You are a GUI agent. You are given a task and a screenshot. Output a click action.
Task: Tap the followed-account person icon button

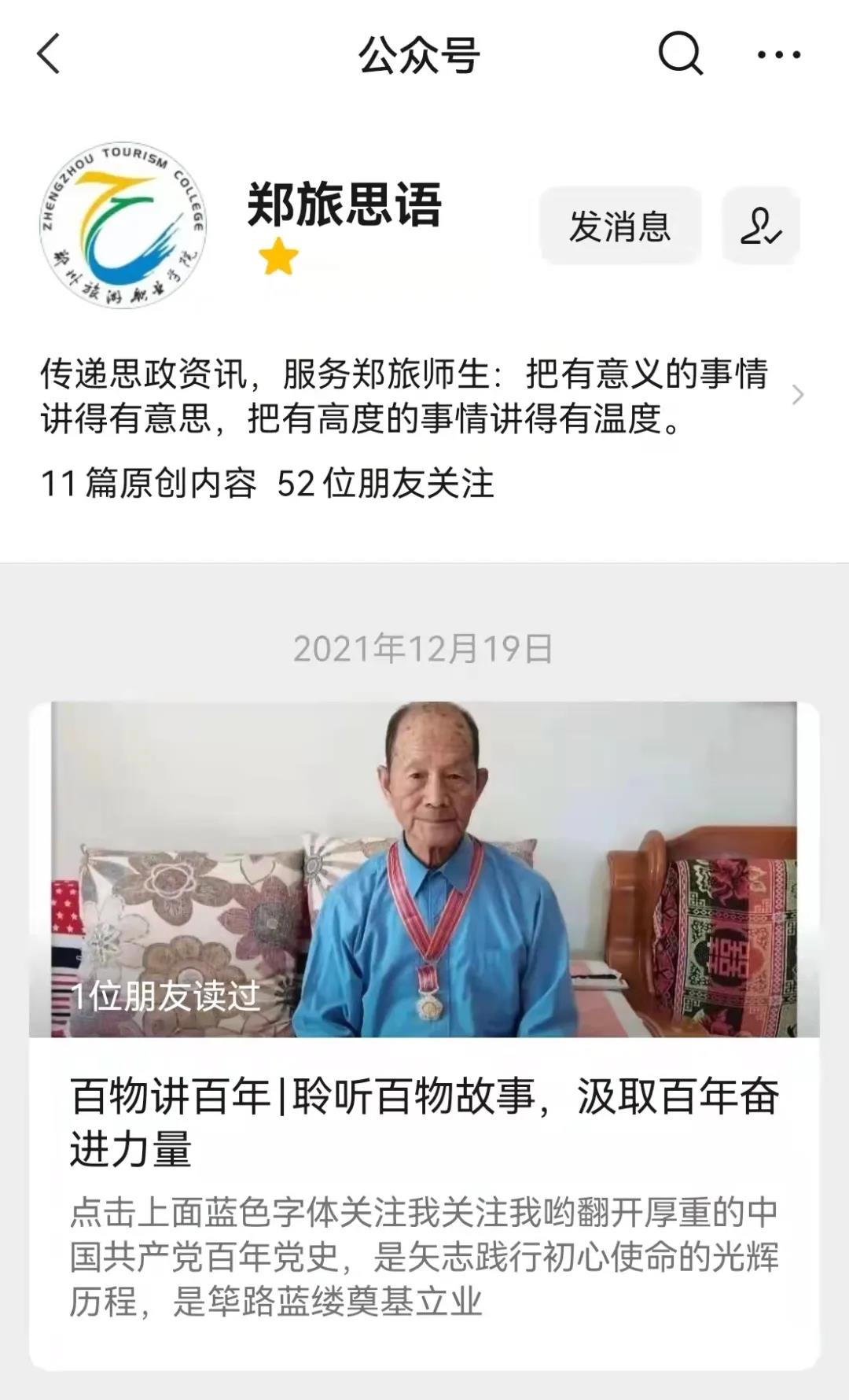[761, 225]
